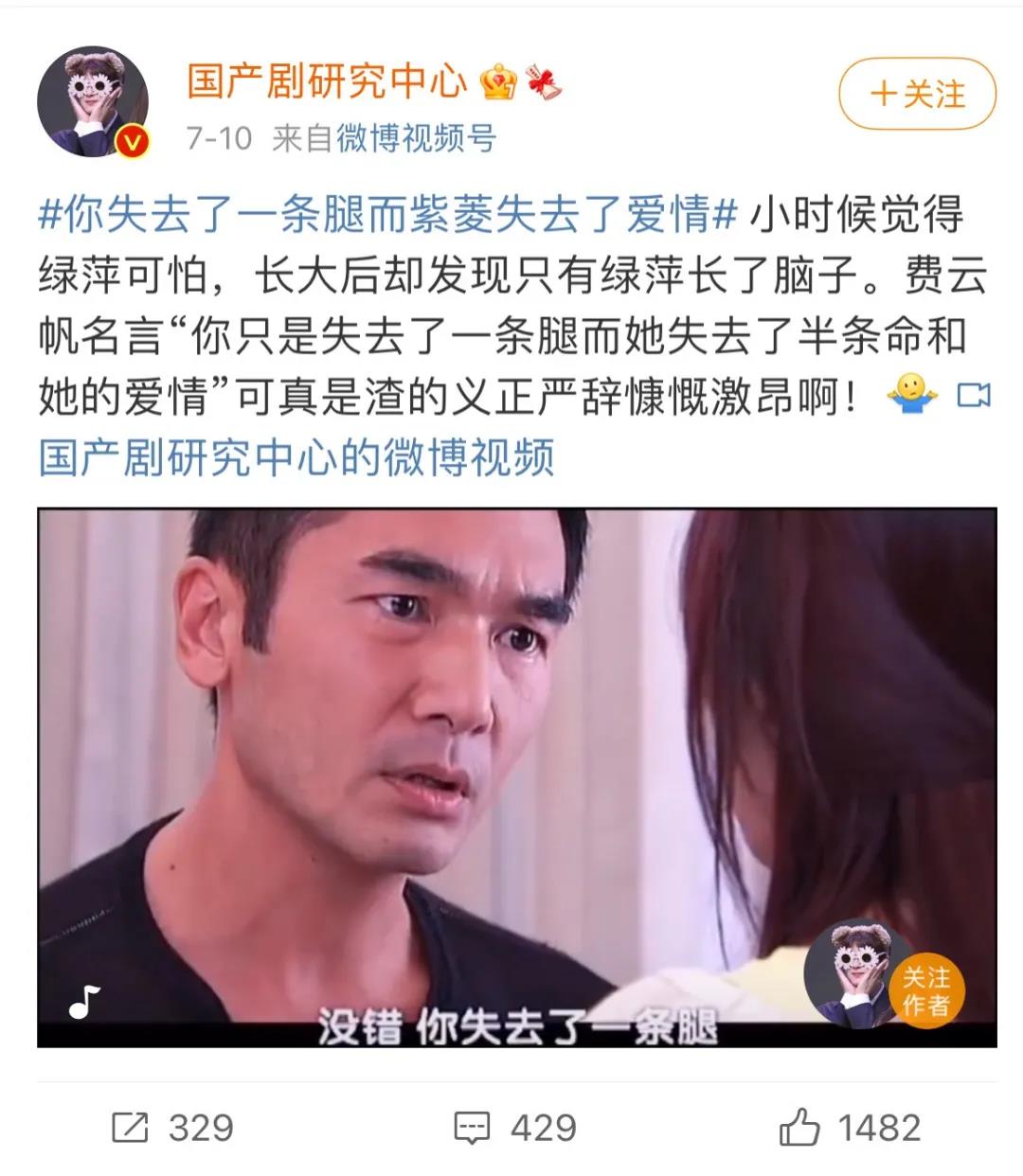Repost this post (329)

coord(172,1128)
